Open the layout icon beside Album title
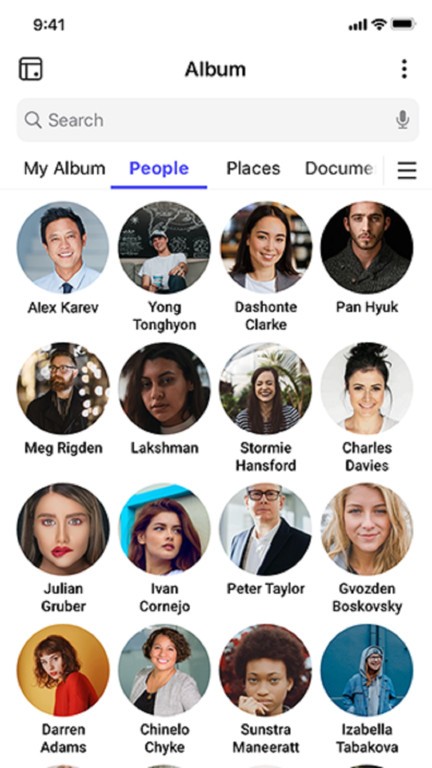 point(31,69)
